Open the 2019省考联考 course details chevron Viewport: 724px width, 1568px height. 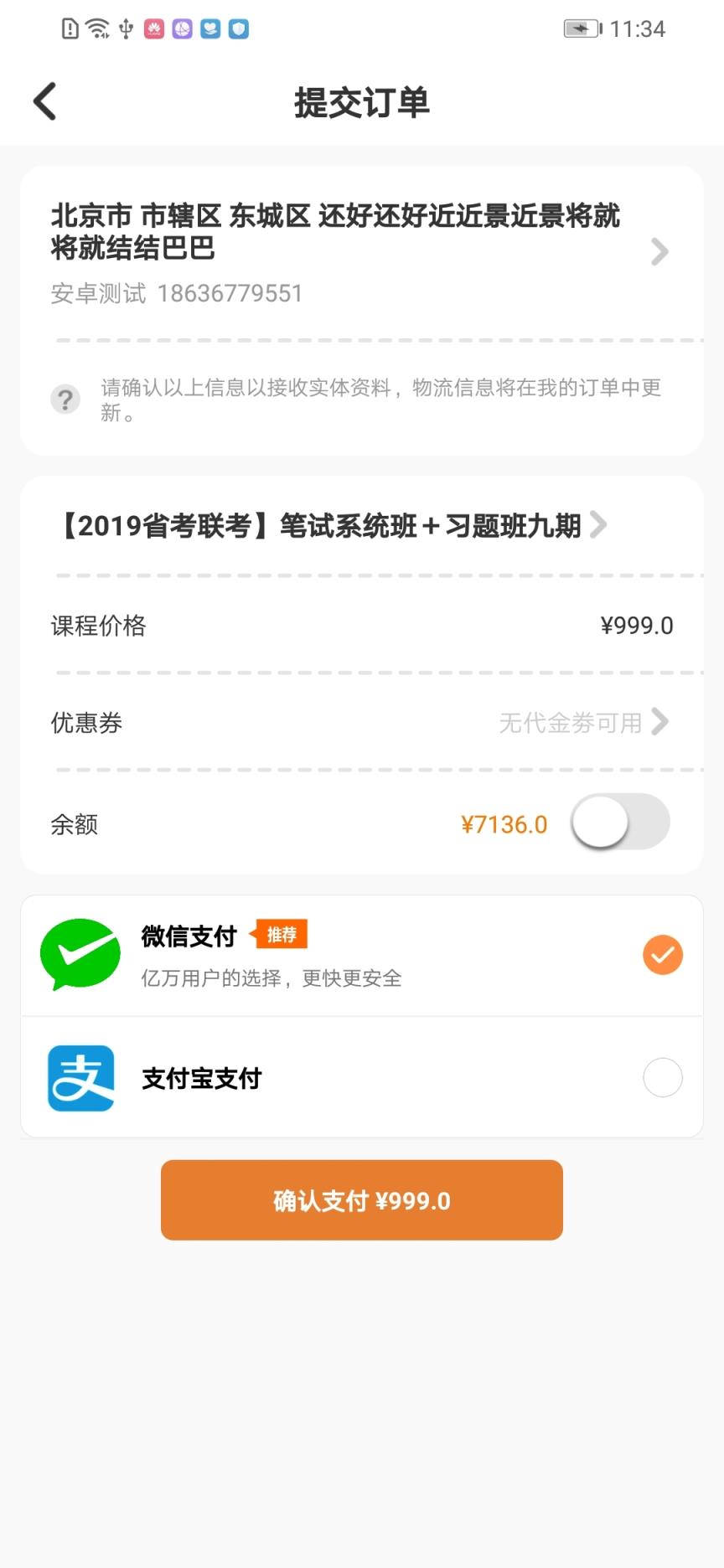(x=598, y=526)
